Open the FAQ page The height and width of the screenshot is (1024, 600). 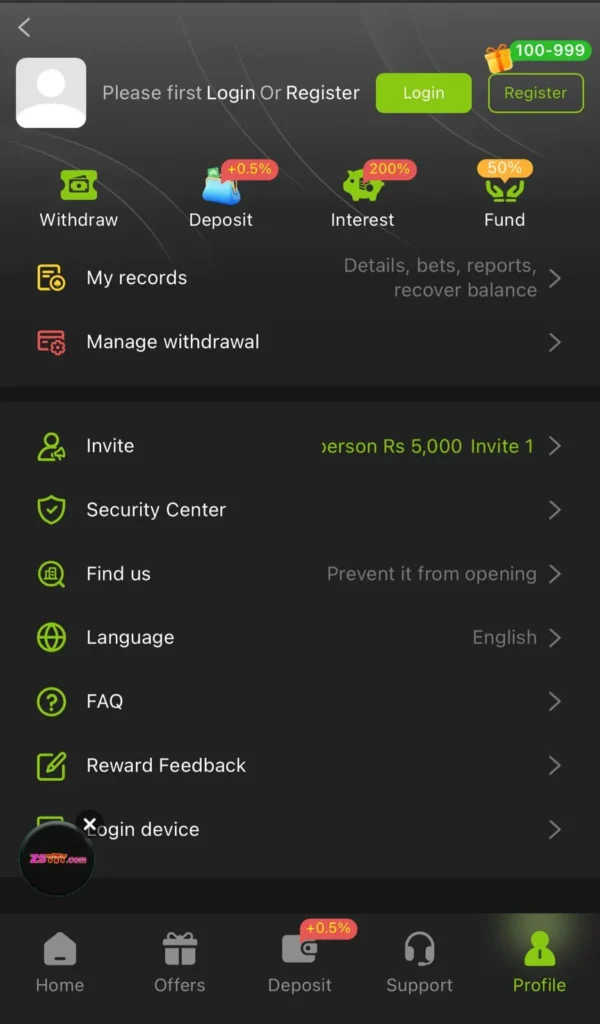[300, 702]
